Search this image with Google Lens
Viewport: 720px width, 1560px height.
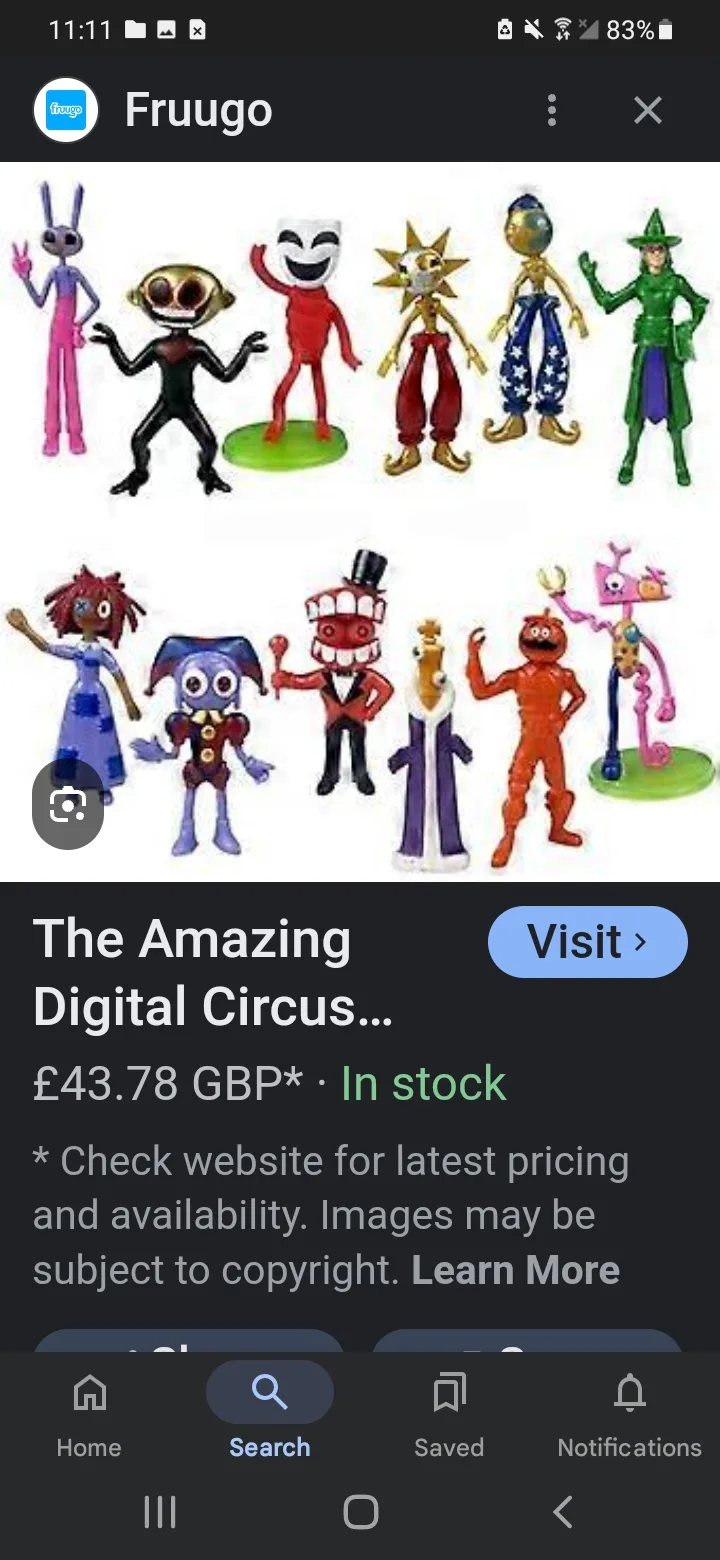[68, 804]
